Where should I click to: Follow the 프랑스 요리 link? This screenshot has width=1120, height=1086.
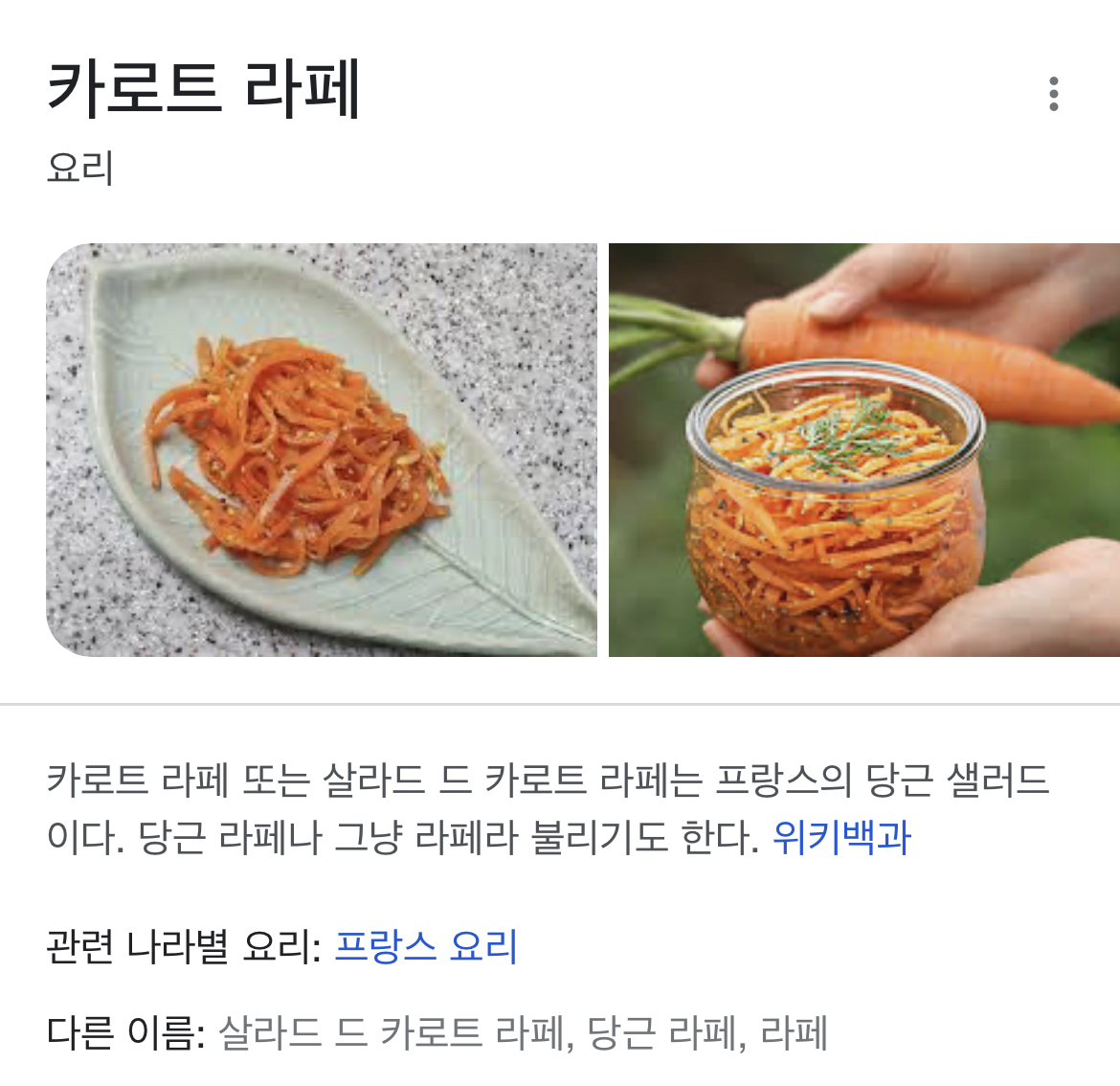click(x=425, y=945)
